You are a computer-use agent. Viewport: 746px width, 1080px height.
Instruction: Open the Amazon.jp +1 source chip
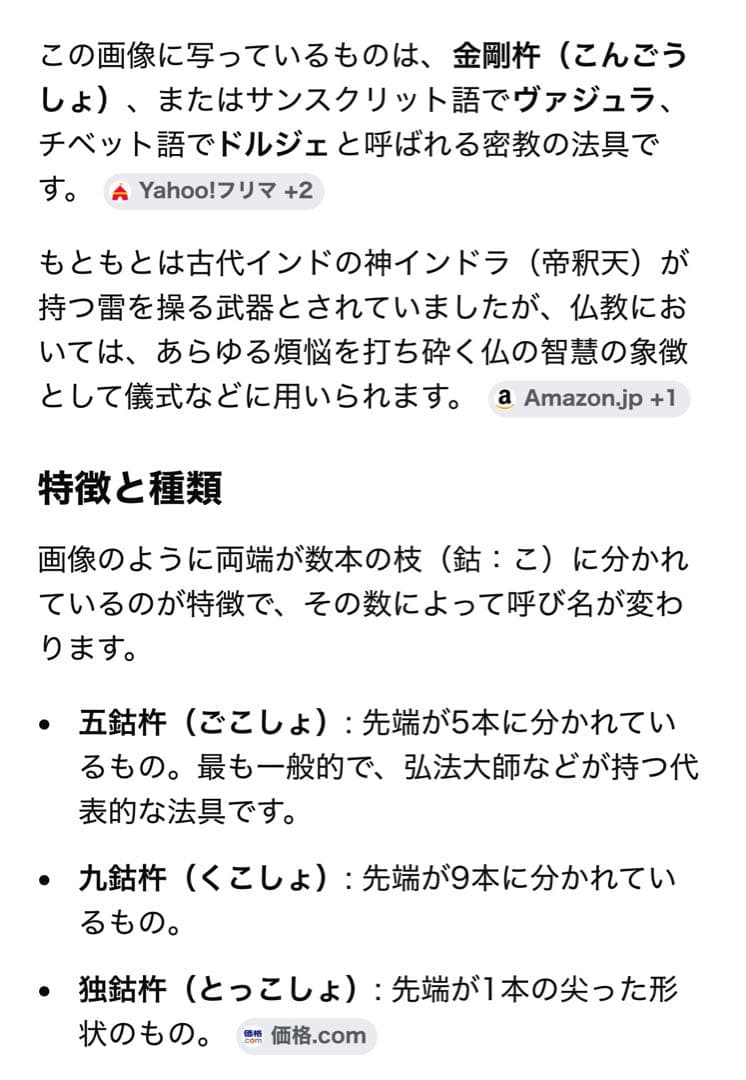click(x=589, y=398)
